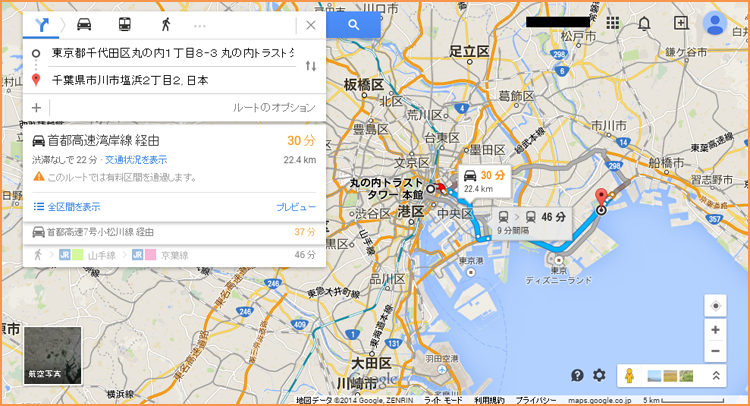Choose the 山手線 京葉線 transit route
The image size is (750, 406).
pos(170,255)
